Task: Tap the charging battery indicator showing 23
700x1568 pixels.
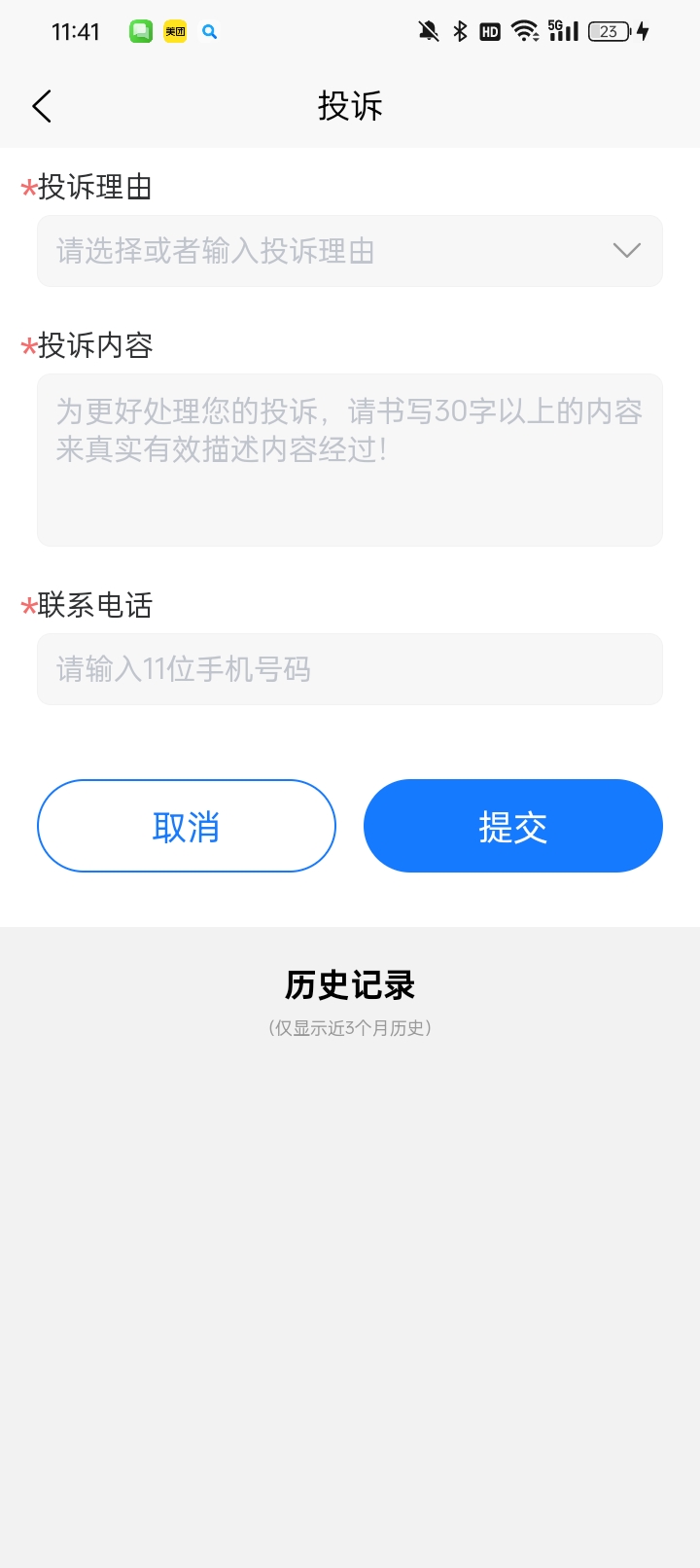Action: click(608, 31)
